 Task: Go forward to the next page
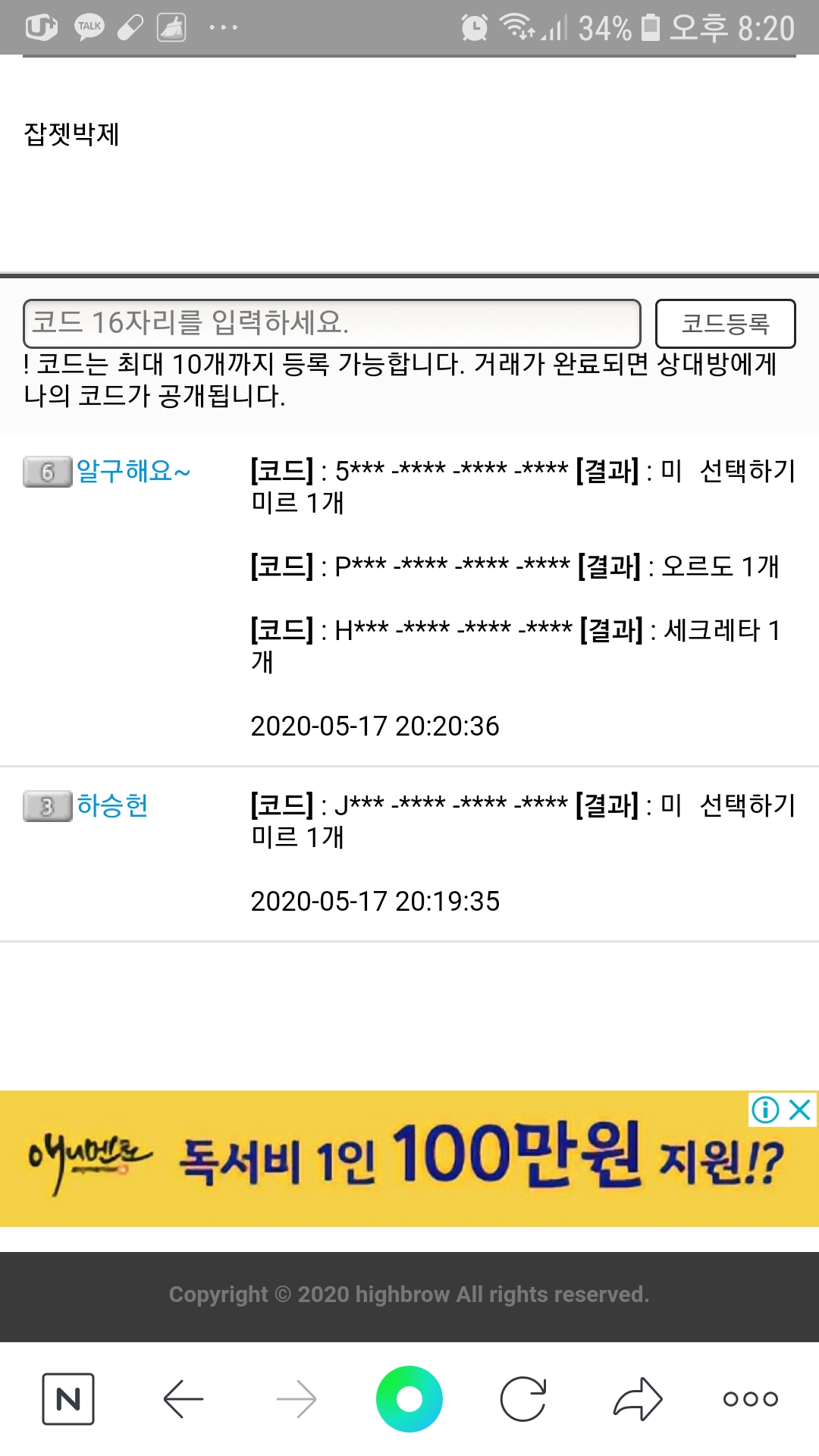coord(297,1399)
